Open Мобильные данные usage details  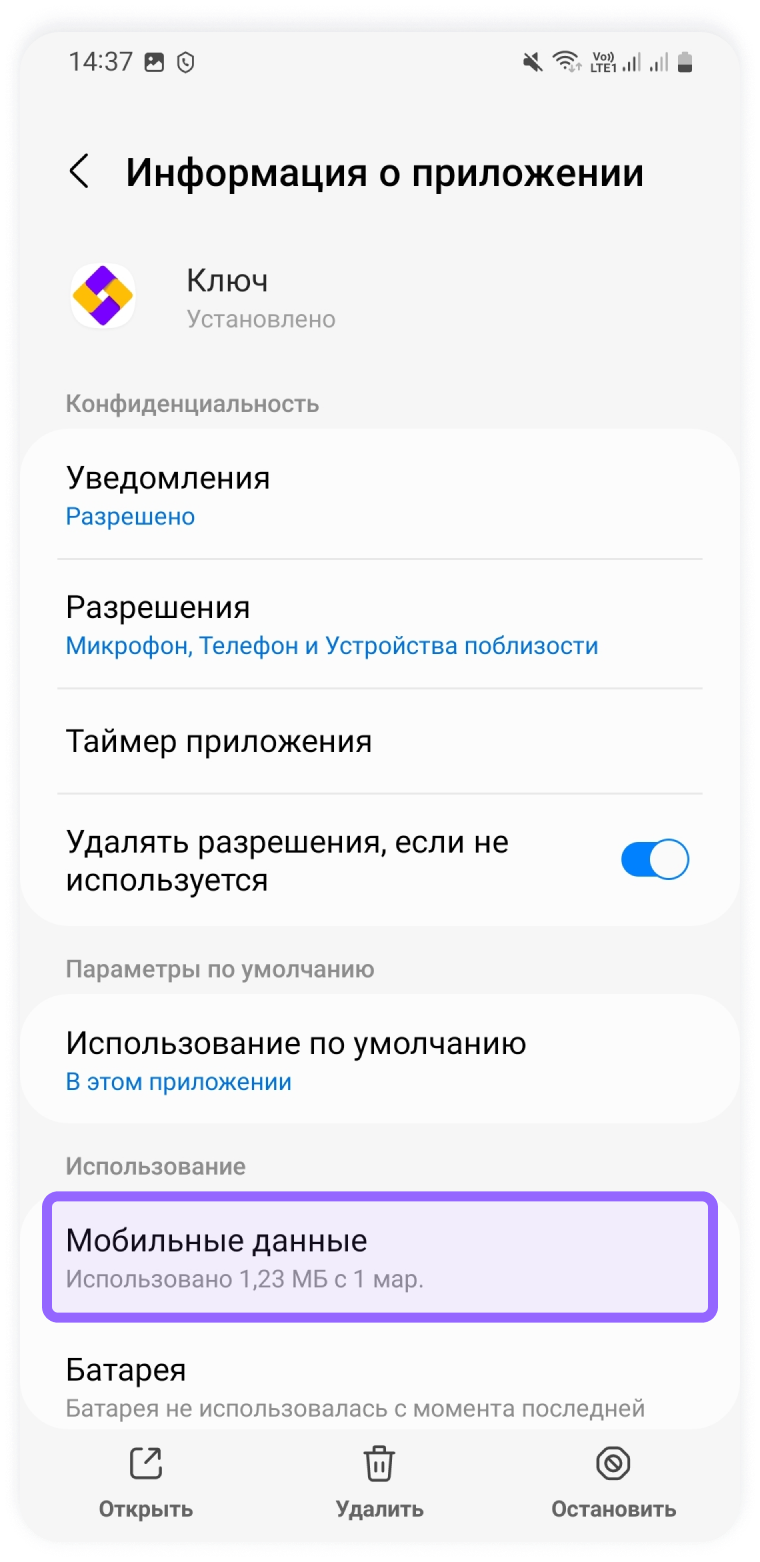(x=380, y=1256)
